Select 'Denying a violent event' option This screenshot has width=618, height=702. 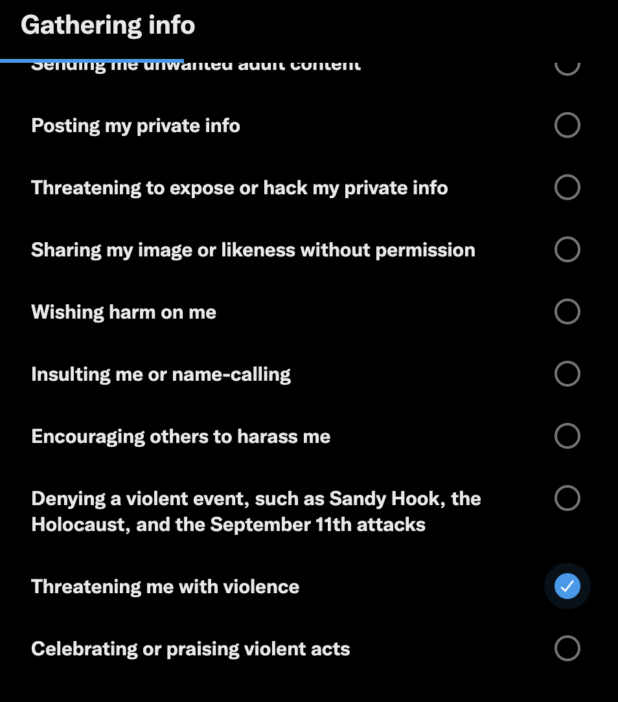click(x=567, y=498)
